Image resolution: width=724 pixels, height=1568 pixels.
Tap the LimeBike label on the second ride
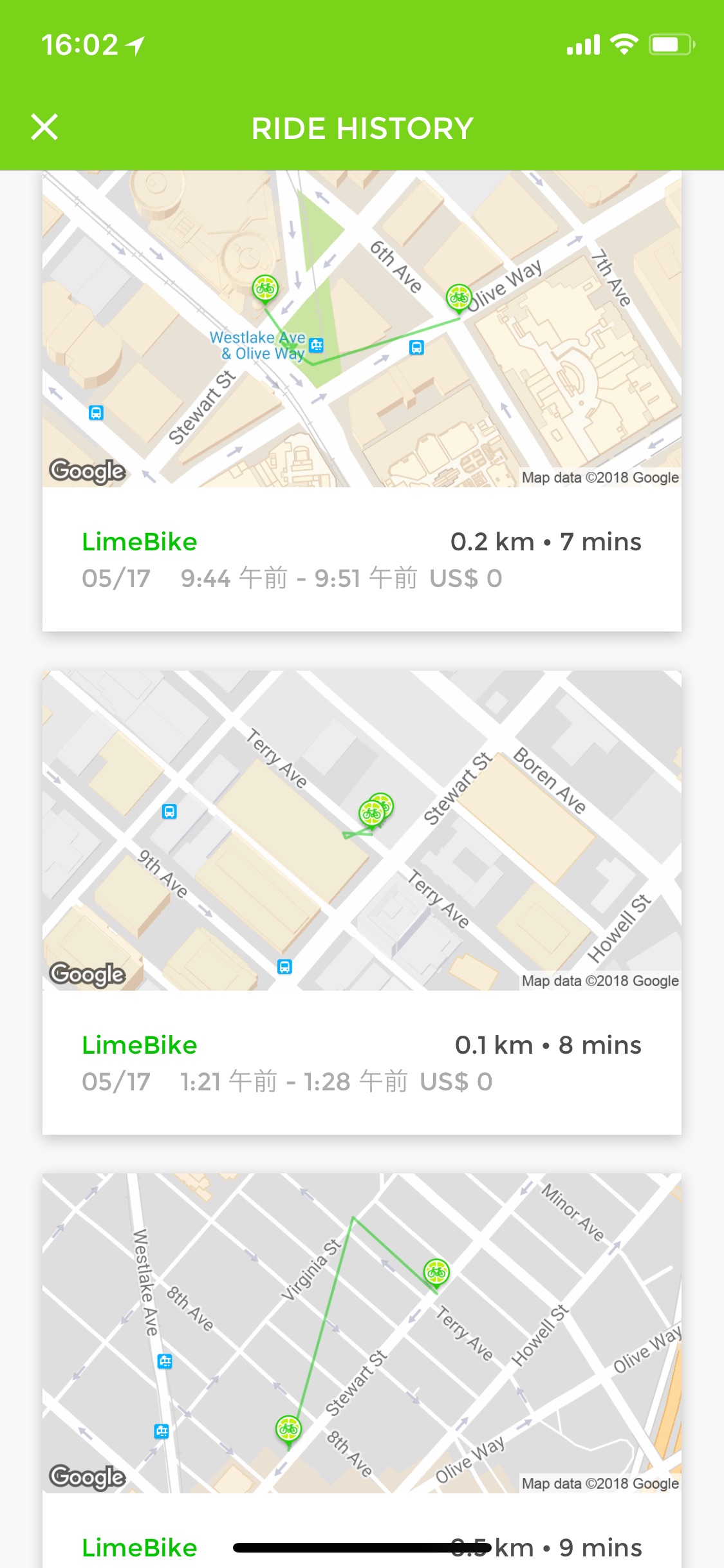coord(139,1045)
